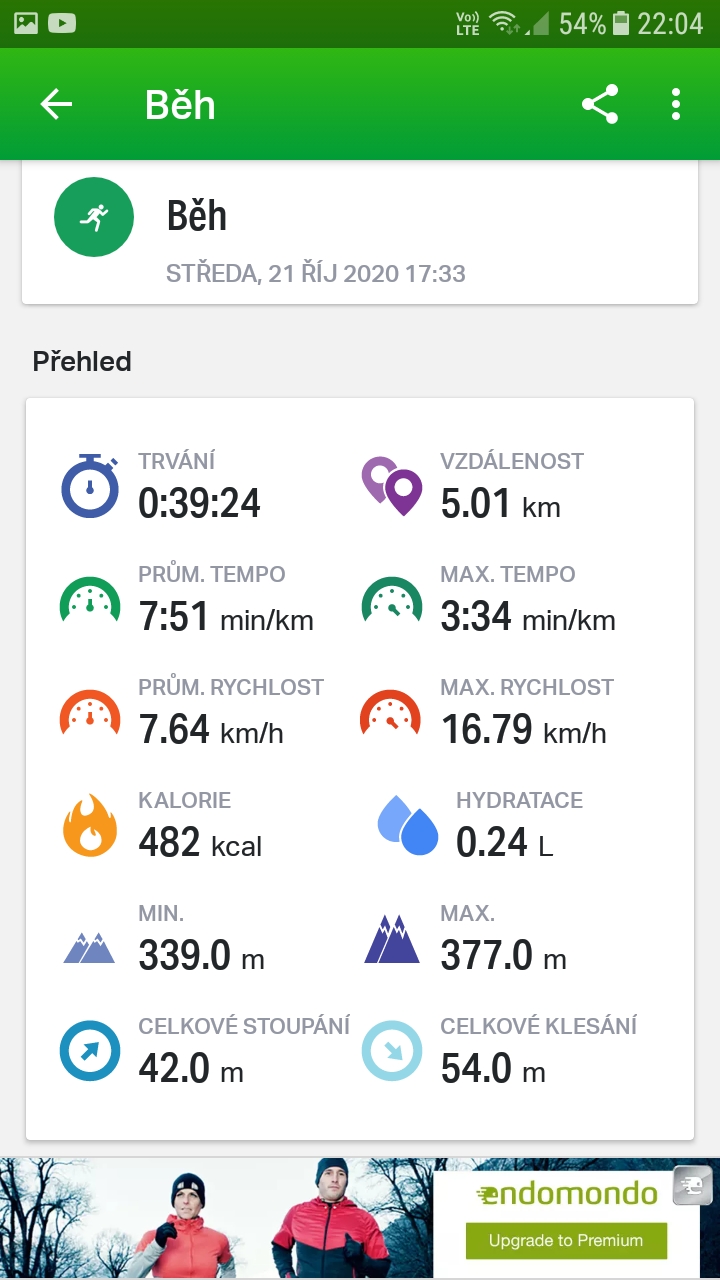The image size is (720, 1280).
Task: Go back from the Běh workout
Action: click(x=56, y=105)
